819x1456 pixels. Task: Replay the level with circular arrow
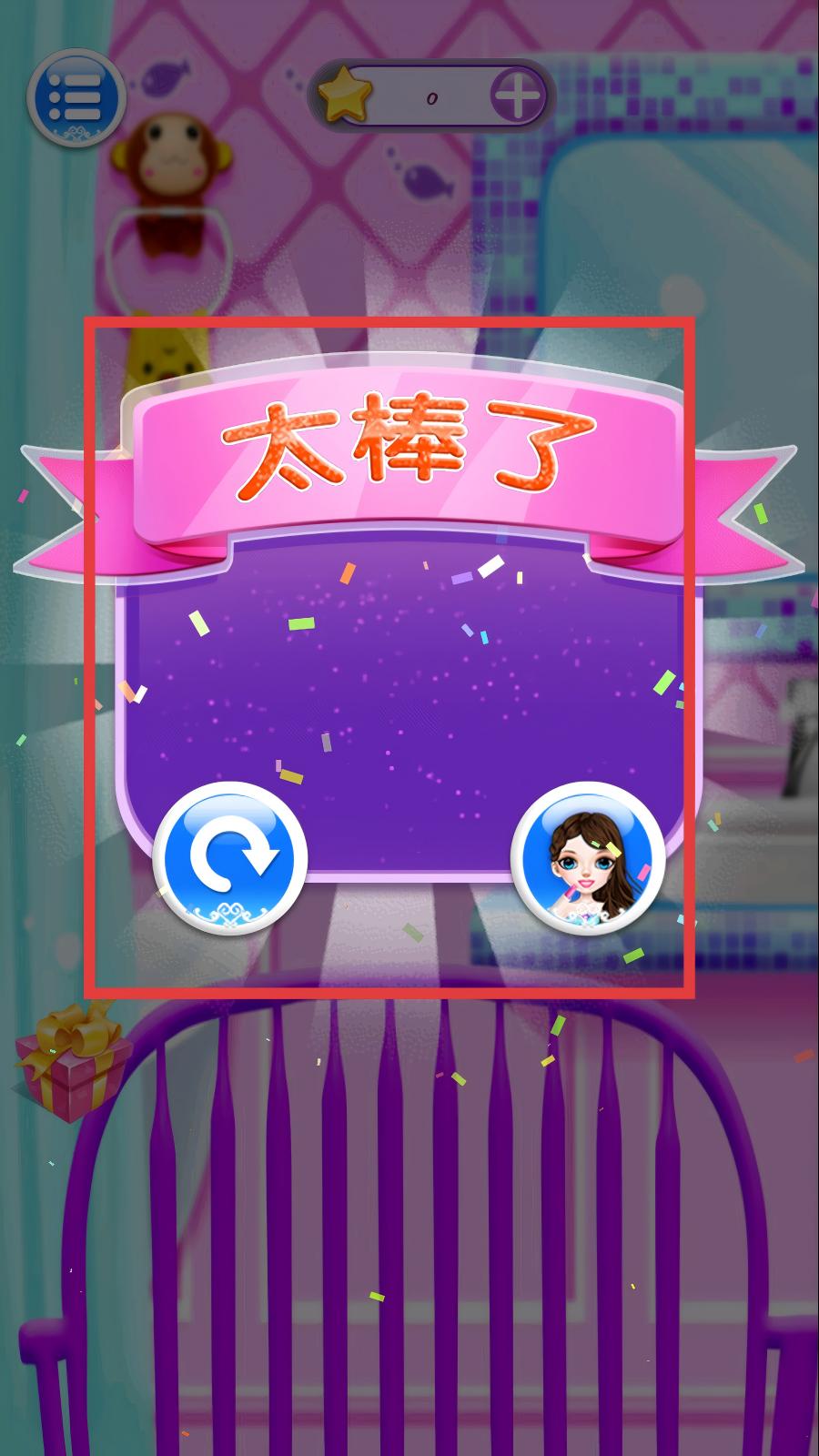(x=229, y=856)
